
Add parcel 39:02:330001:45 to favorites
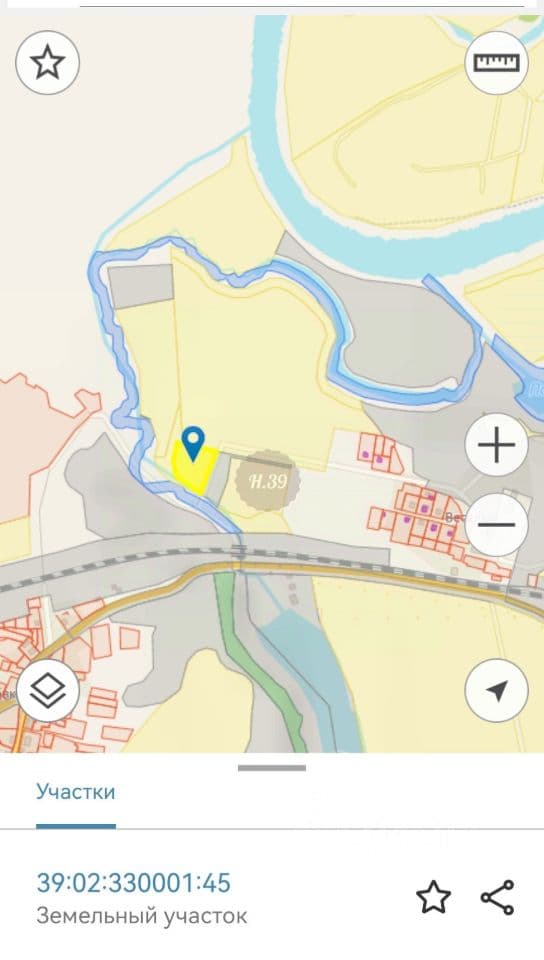click(434, 898)
